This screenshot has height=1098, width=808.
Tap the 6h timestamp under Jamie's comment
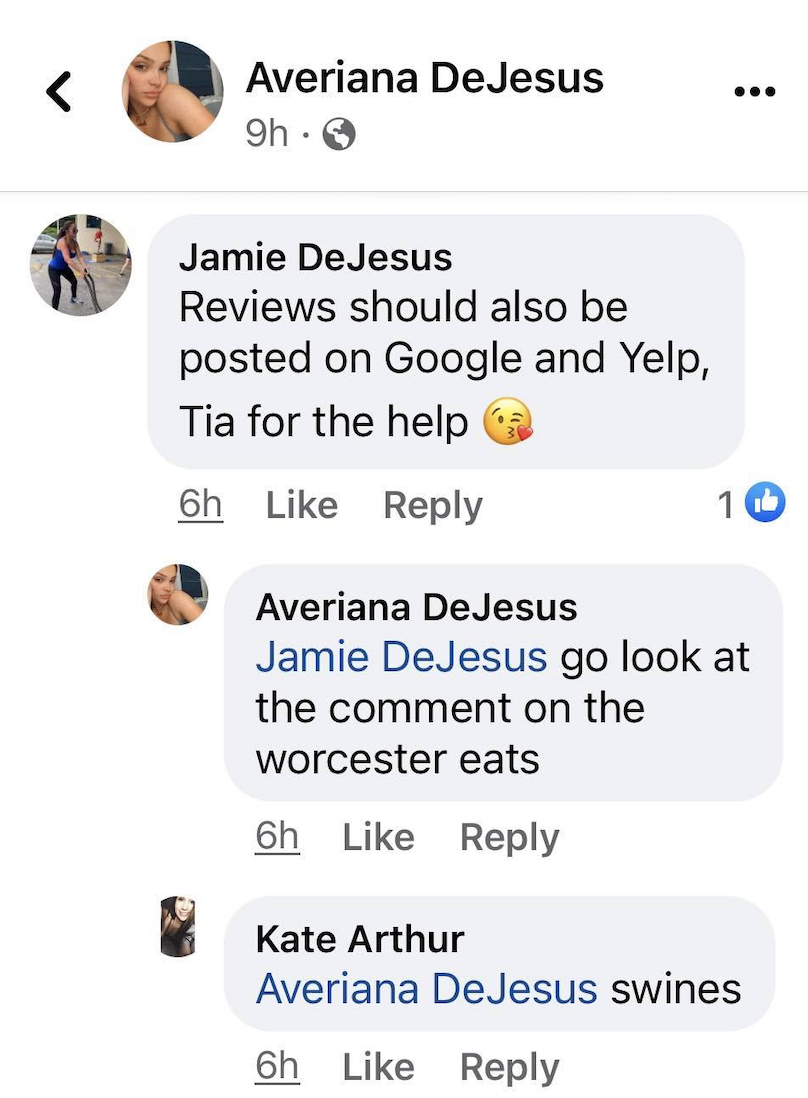tap(200, 505)
